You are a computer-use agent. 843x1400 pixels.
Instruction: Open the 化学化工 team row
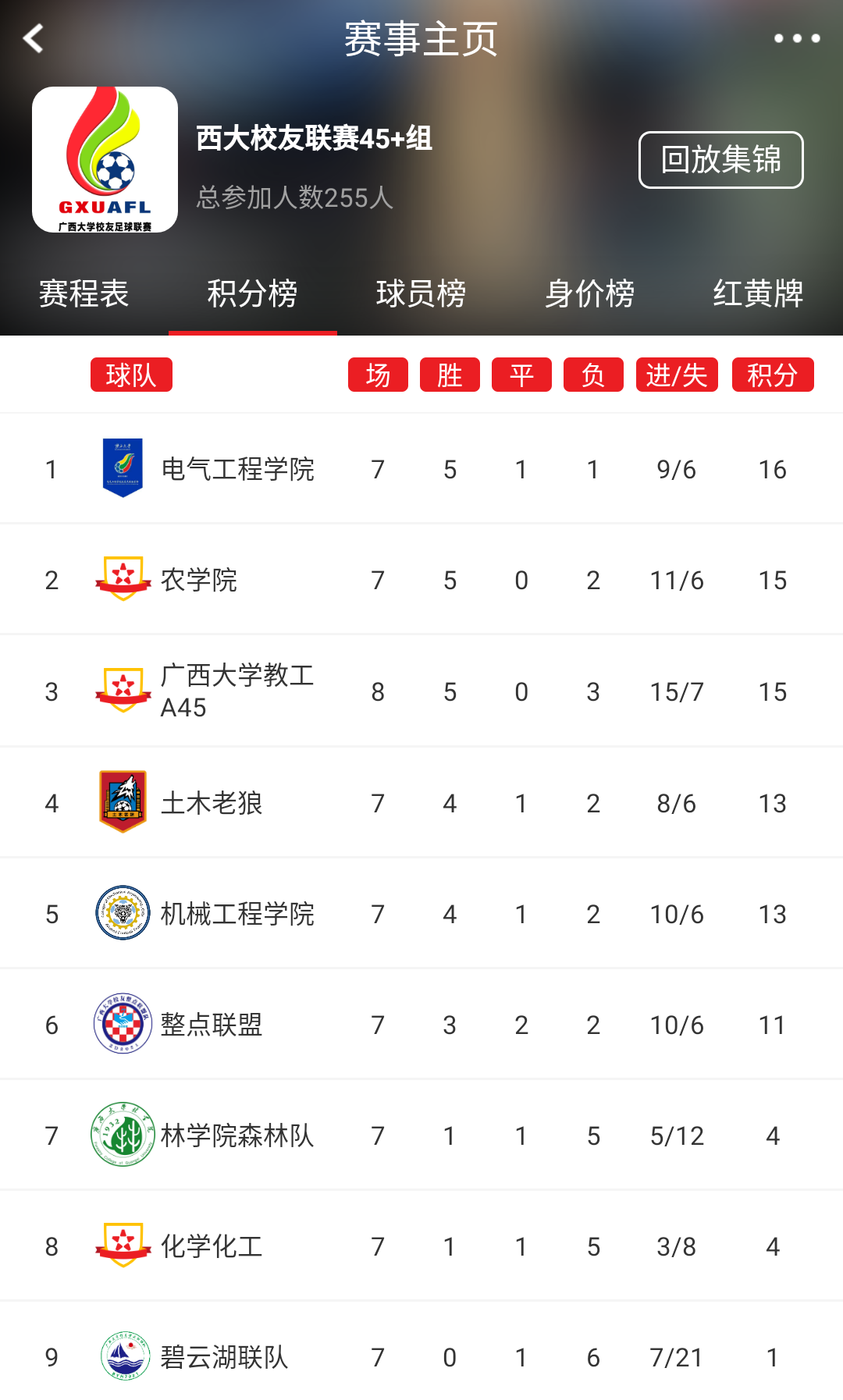pos(421,1246)
